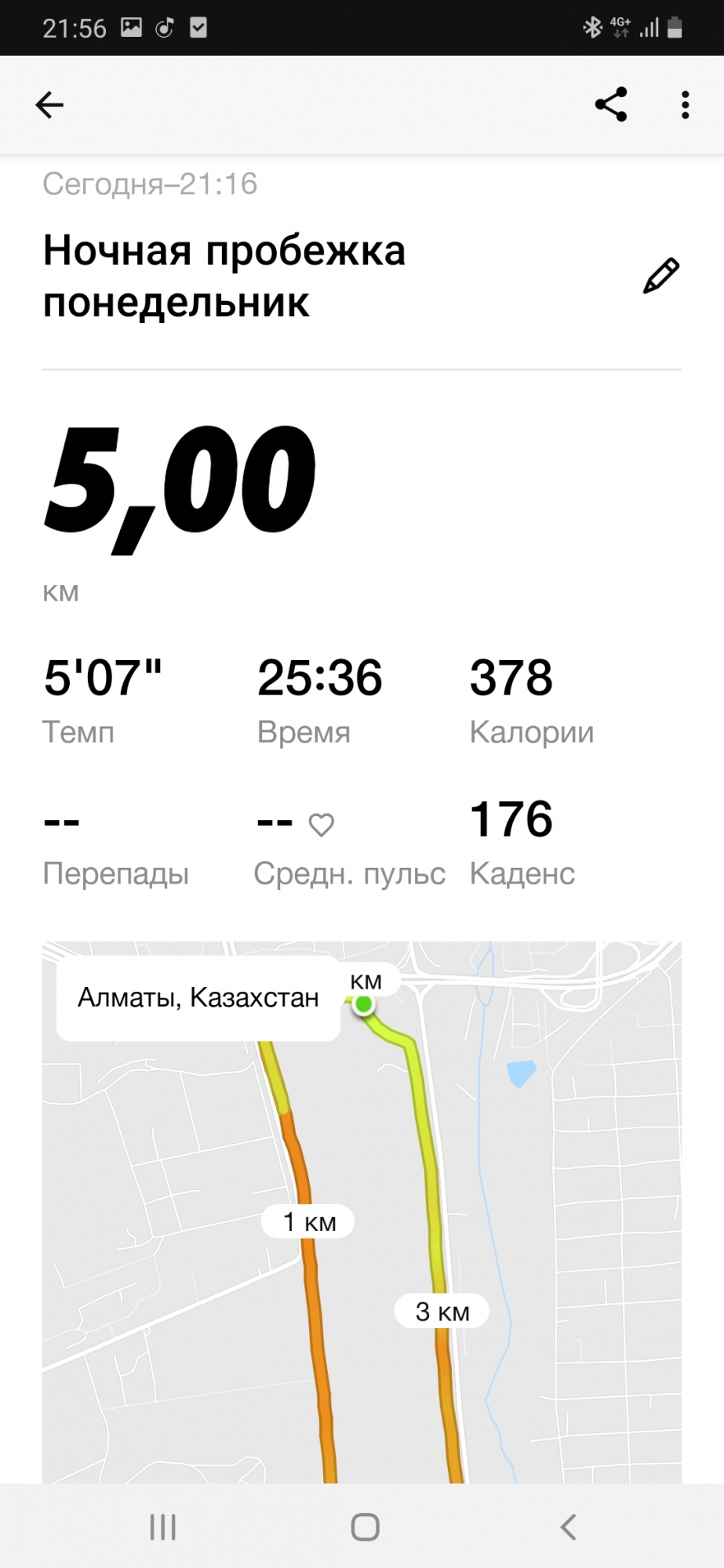Share this run activity

click(x=611, y=104)
